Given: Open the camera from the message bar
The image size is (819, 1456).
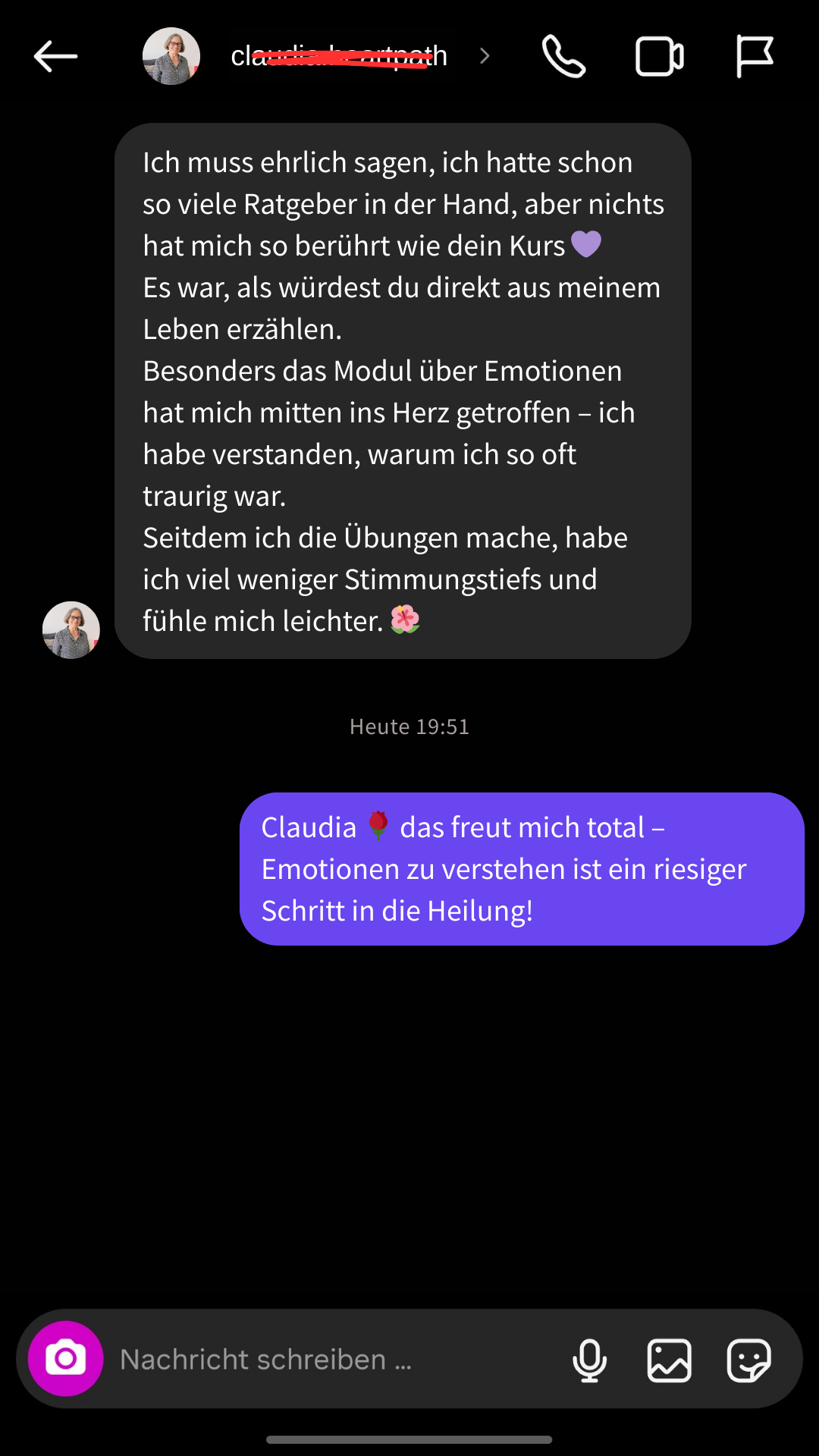Looking at the screenshot, I should (66, 1359).
